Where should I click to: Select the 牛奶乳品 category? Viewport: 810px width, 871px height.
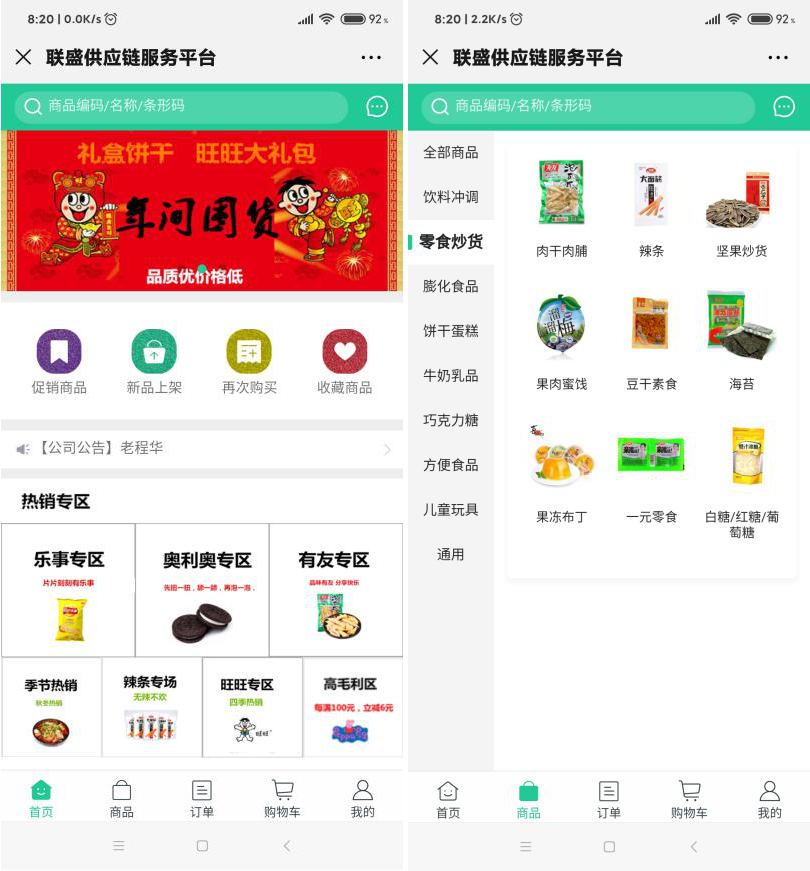click(451, 376)
